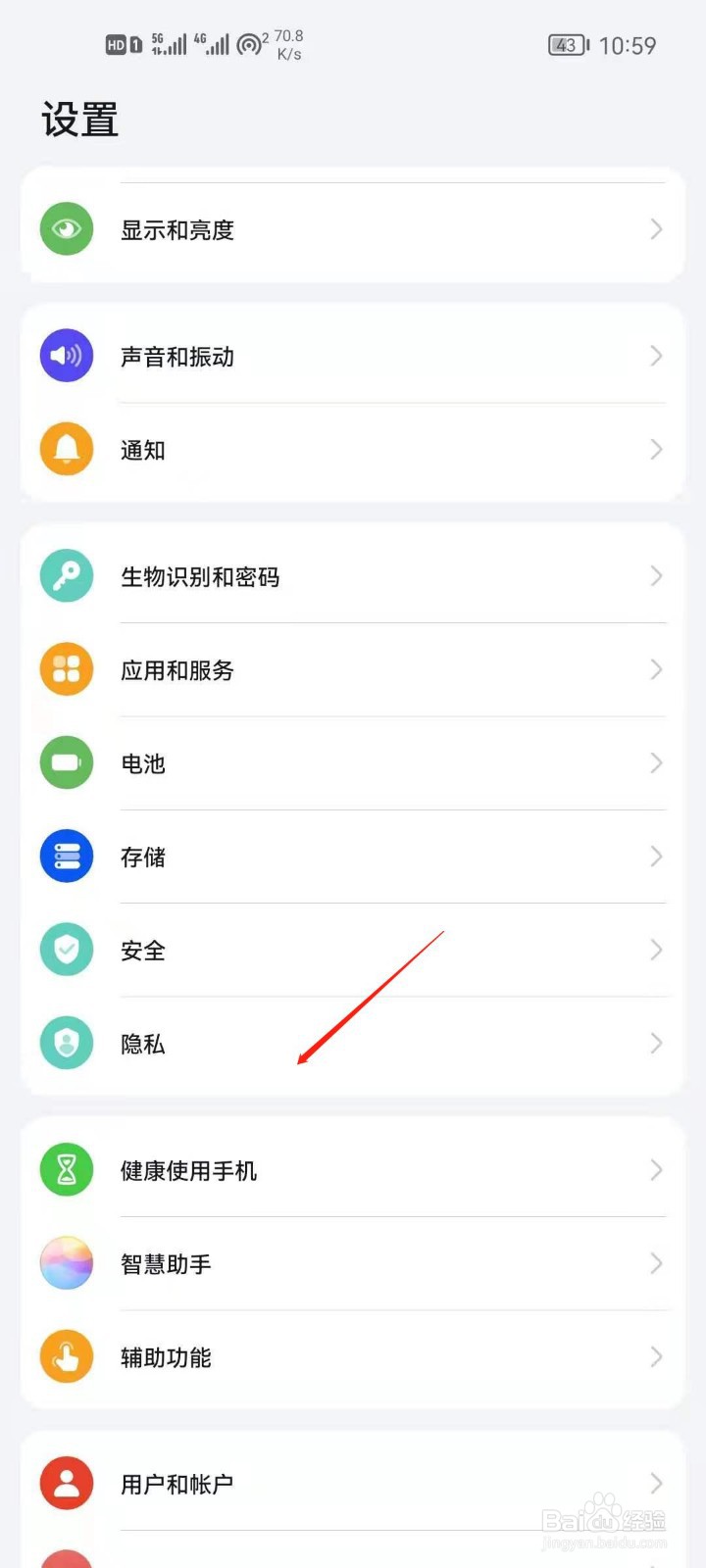Viewport: 706px width, 1568px height.
Task: Click the 生物识别和密码 key icon
Action: (x=66, y=576)
